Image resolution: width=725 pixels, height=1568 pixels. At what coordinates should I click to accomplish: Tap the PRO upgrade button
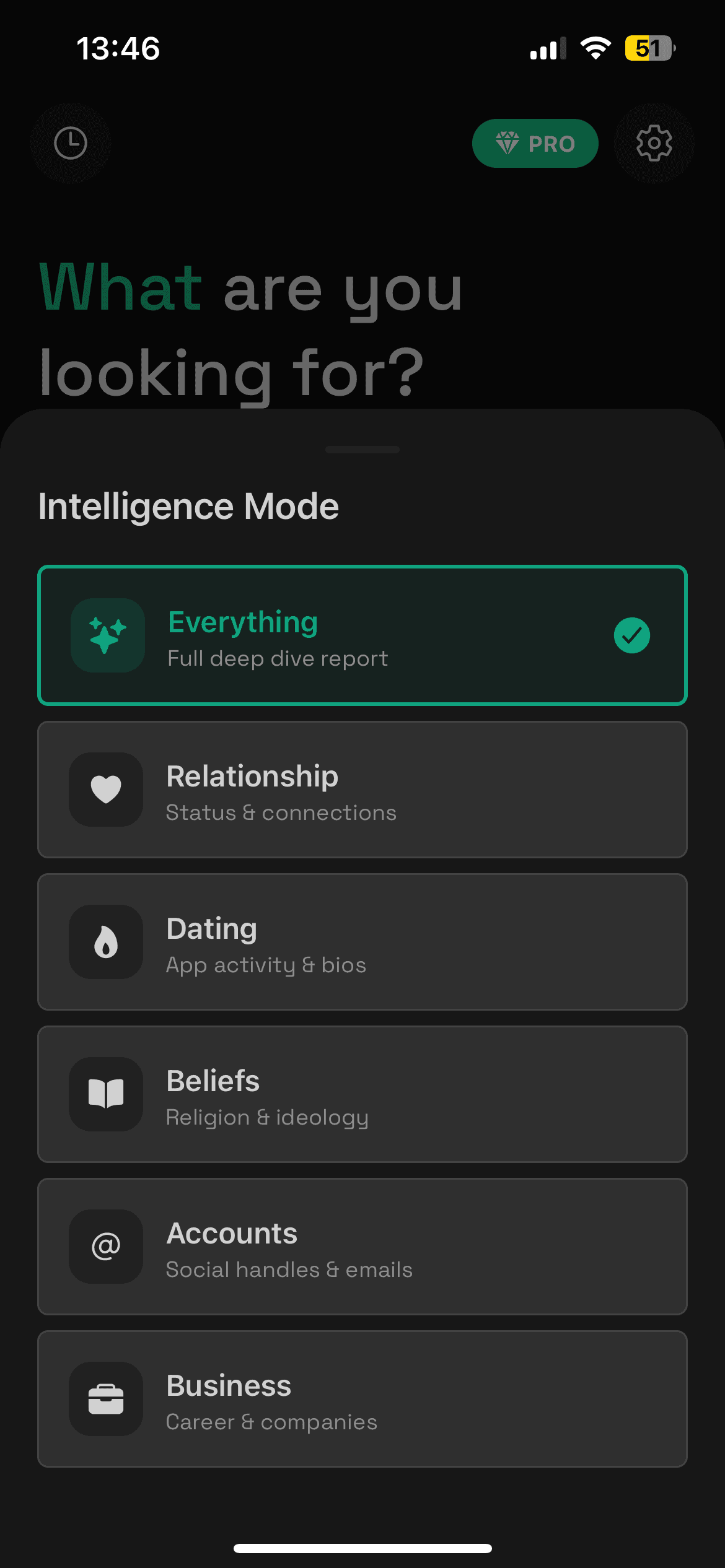[x=535, y=143]
